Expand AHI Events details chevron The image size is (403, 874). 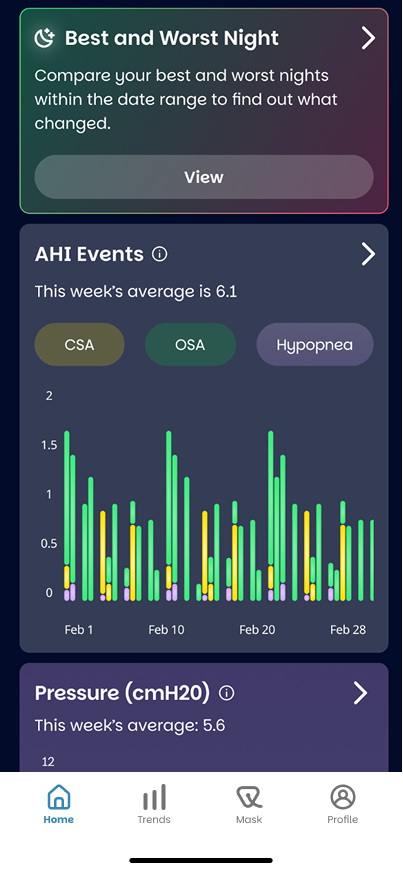(x=368, y=254)
